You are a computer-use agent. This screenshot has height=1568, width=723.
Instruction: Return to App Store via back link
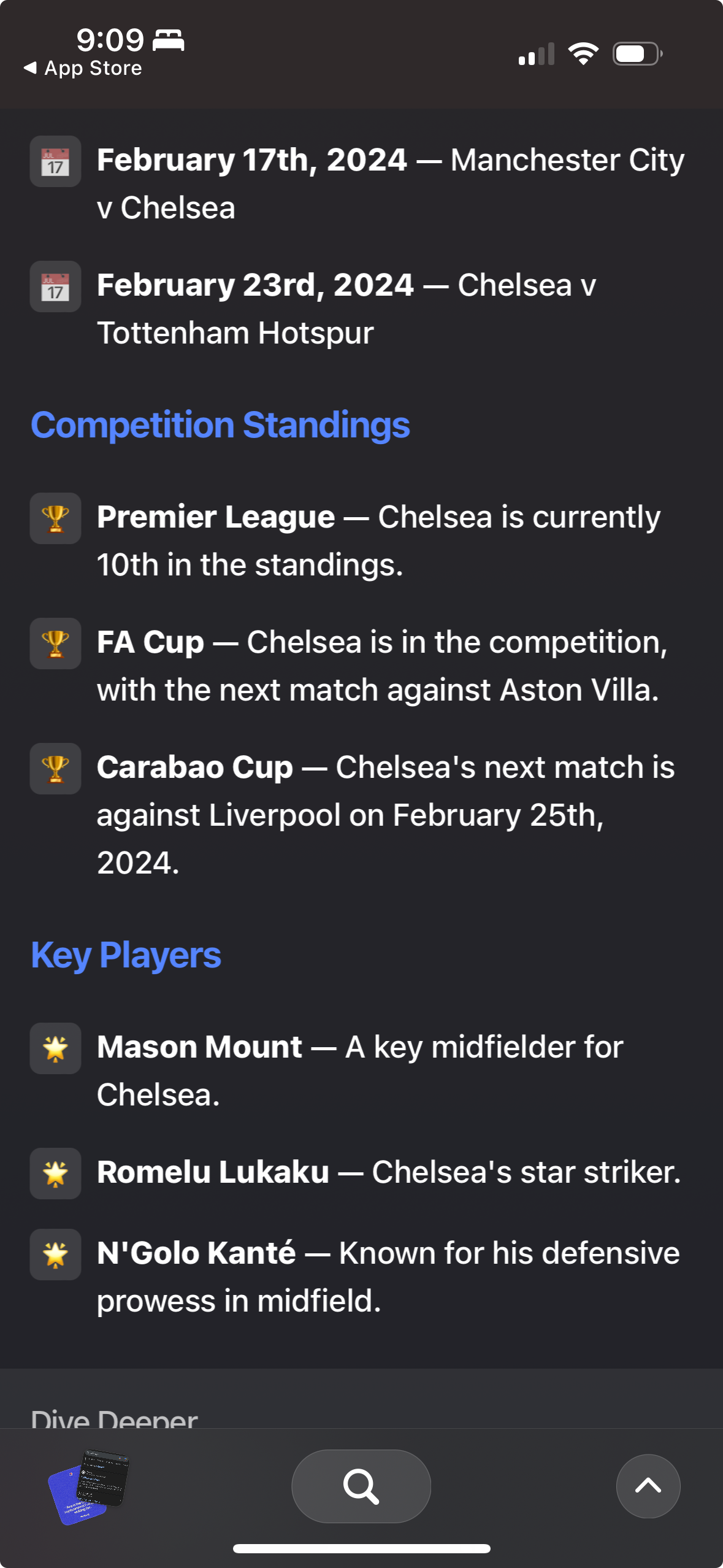tap(83, 68)
